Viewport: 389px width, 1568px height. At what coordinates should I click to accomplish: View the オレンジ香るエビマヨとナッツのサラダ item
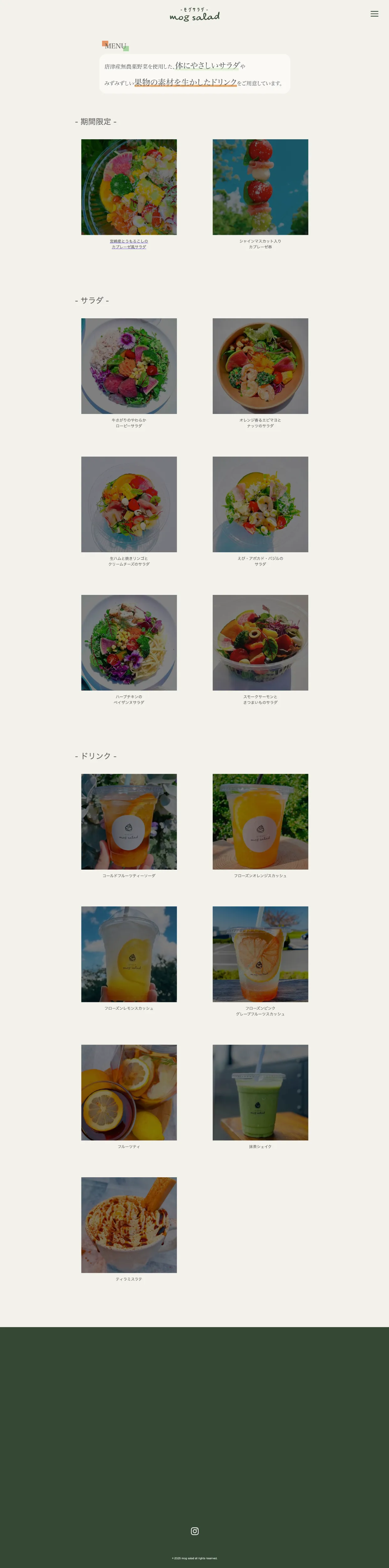(260, 366)
